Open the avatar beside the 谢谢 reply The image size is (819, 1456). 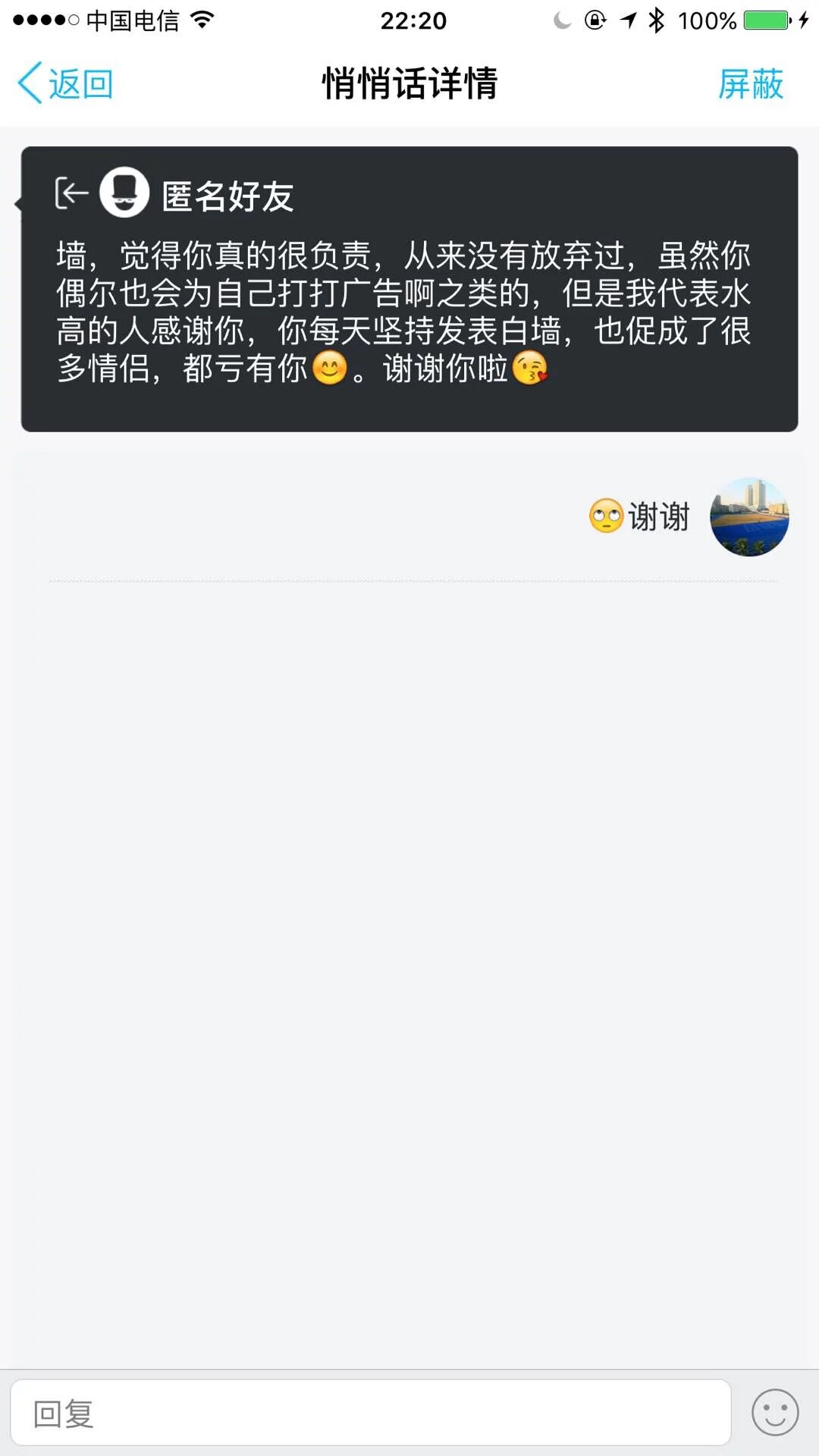749,517
